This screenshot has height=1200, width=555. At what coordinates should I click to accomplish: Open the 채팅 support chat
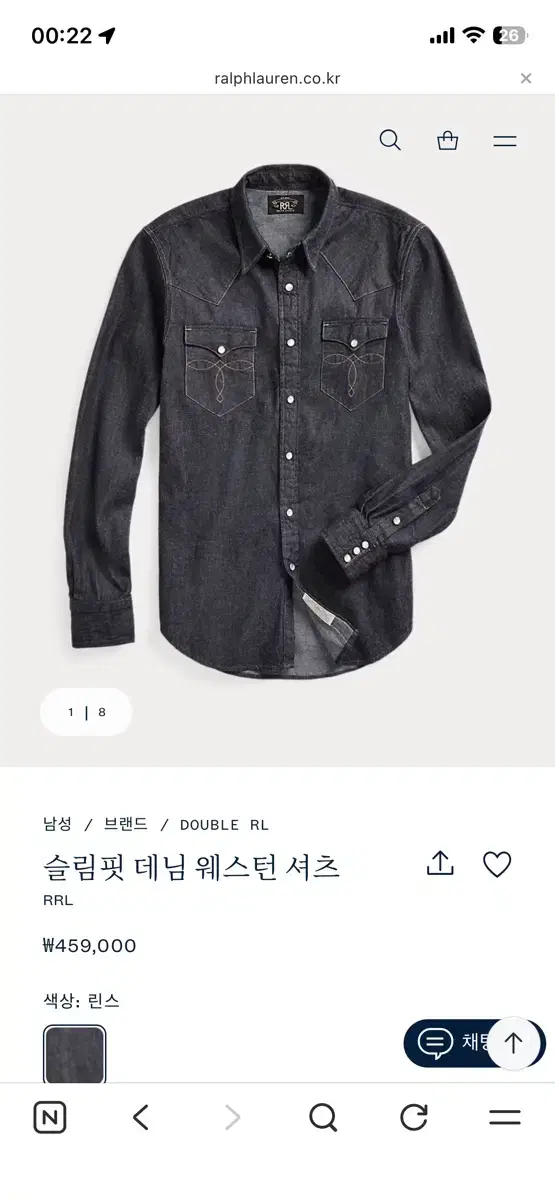(448, 1043)
